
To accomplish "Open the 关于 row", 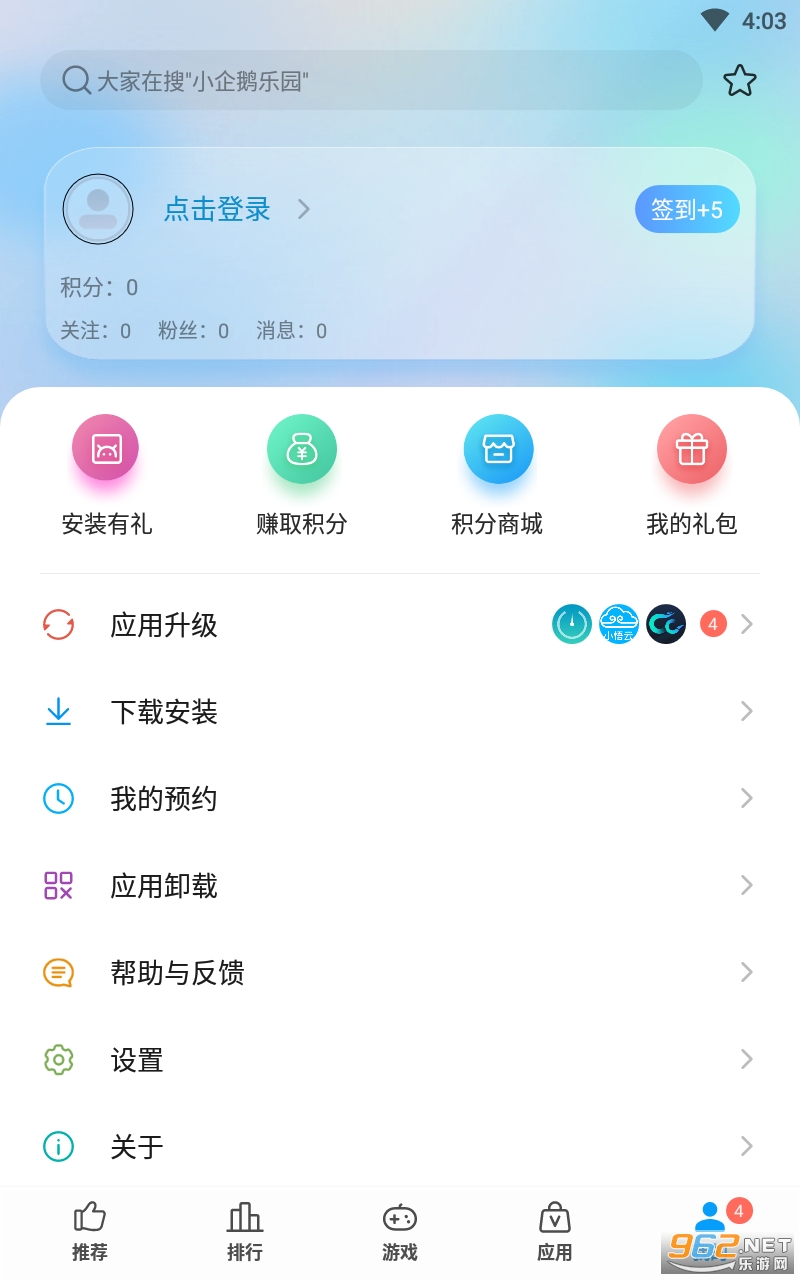I will pyautogui.click(x=400, y=1147).
